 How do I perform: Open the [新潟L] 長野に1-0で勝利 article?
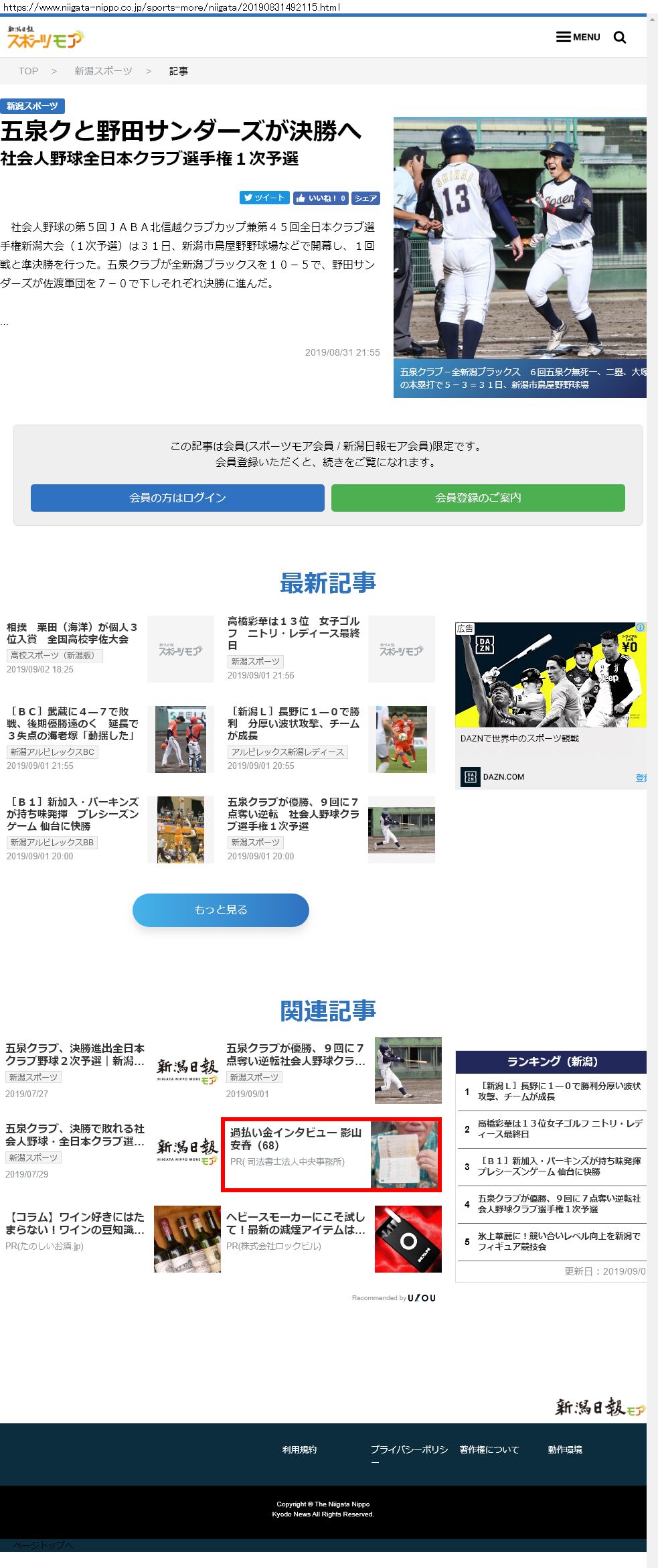click(x=293, y=723)
